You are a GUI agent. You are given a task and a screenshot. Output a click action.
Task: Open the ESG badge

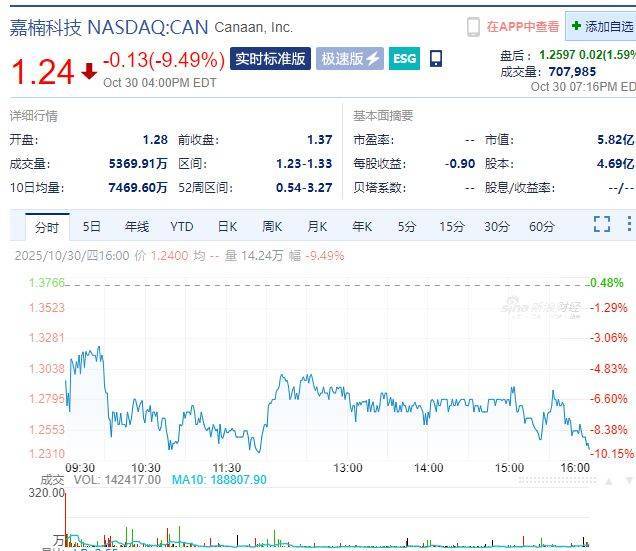tap(404, 59)
